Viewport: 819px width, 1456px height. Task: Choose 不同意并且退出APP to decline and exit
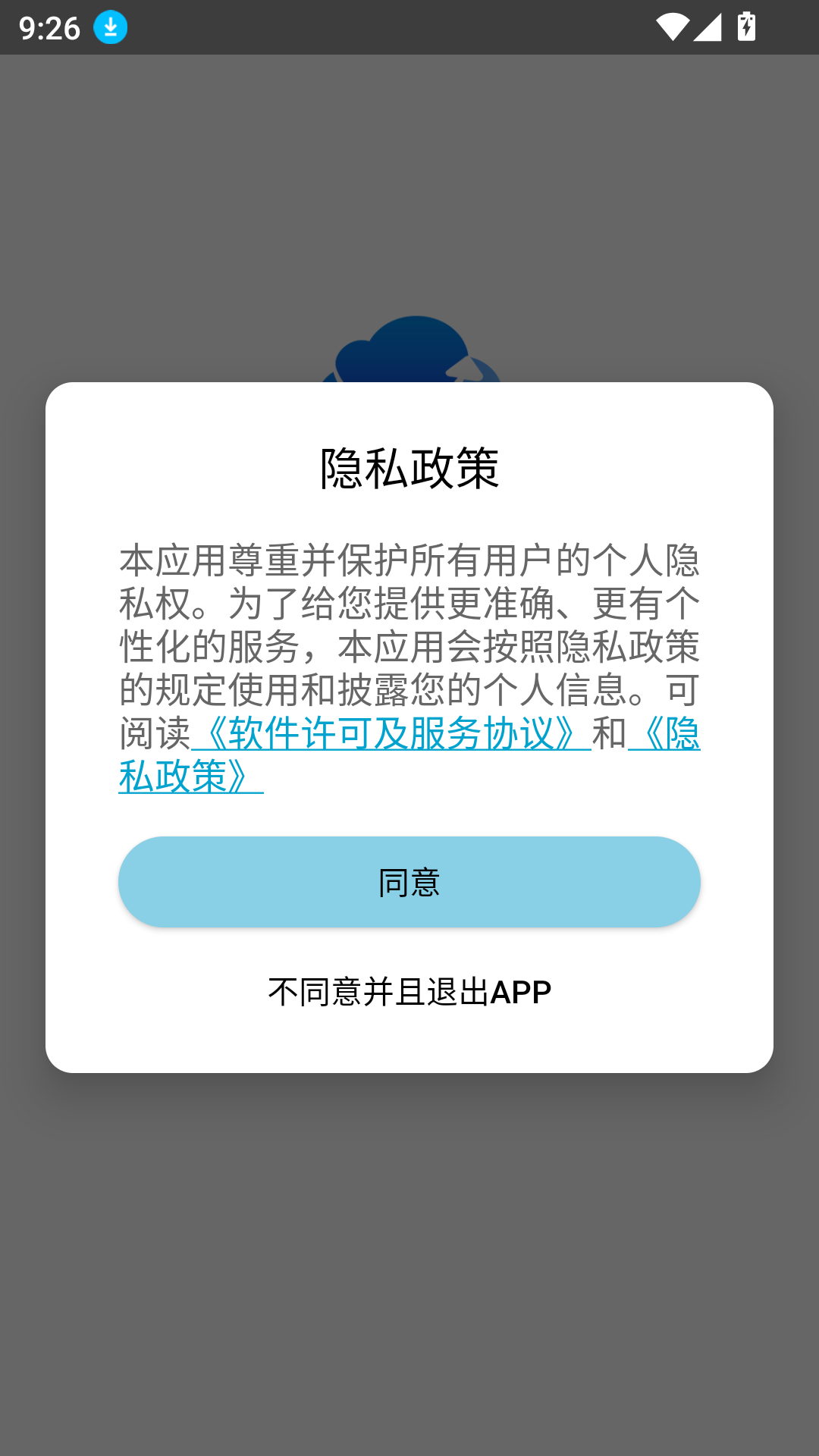click(409, 992)
